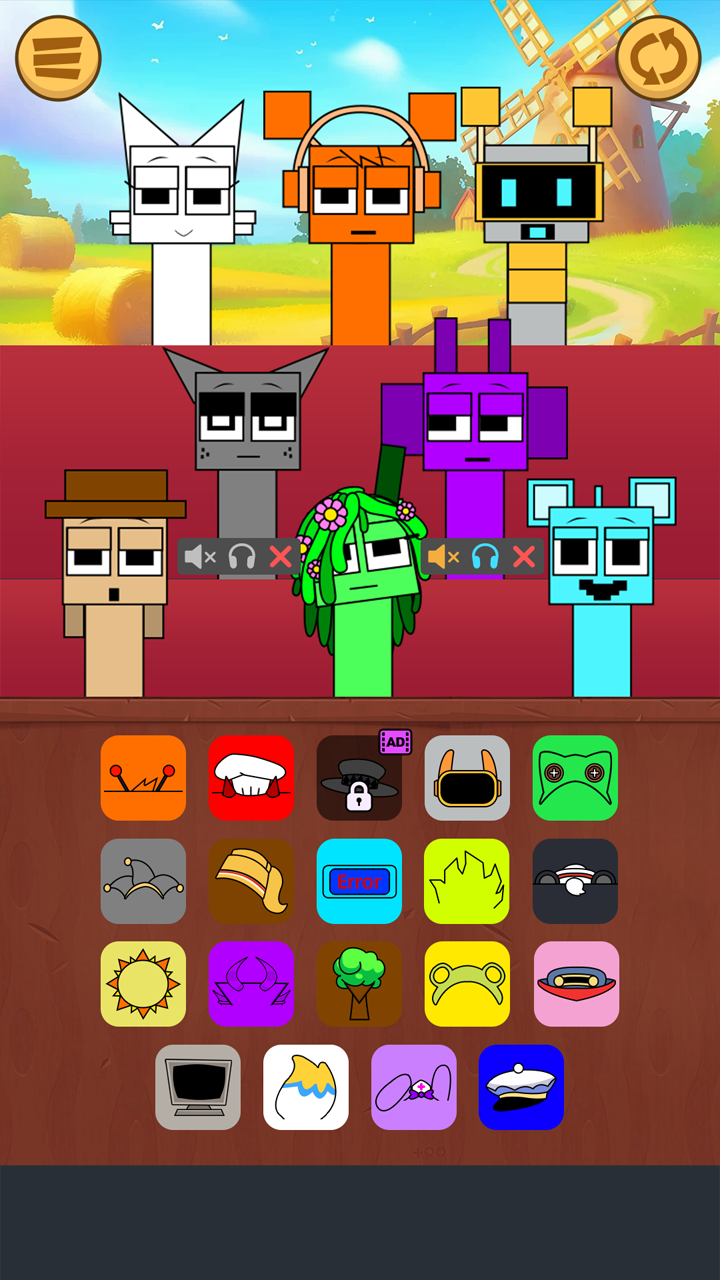
Task: Remove the gray cat character with the red X
Action: point(281,557)
